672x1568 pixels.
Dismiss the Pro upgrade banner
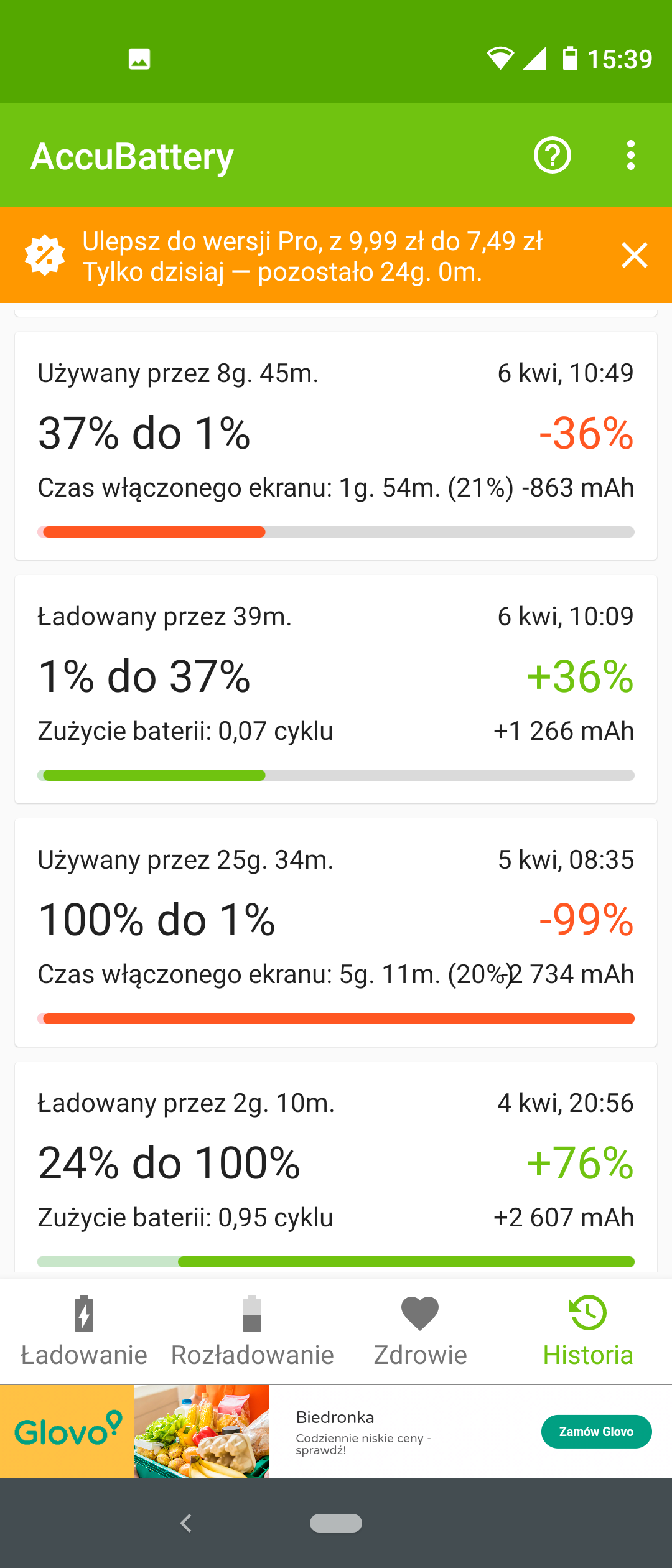[x=634, y=255]
